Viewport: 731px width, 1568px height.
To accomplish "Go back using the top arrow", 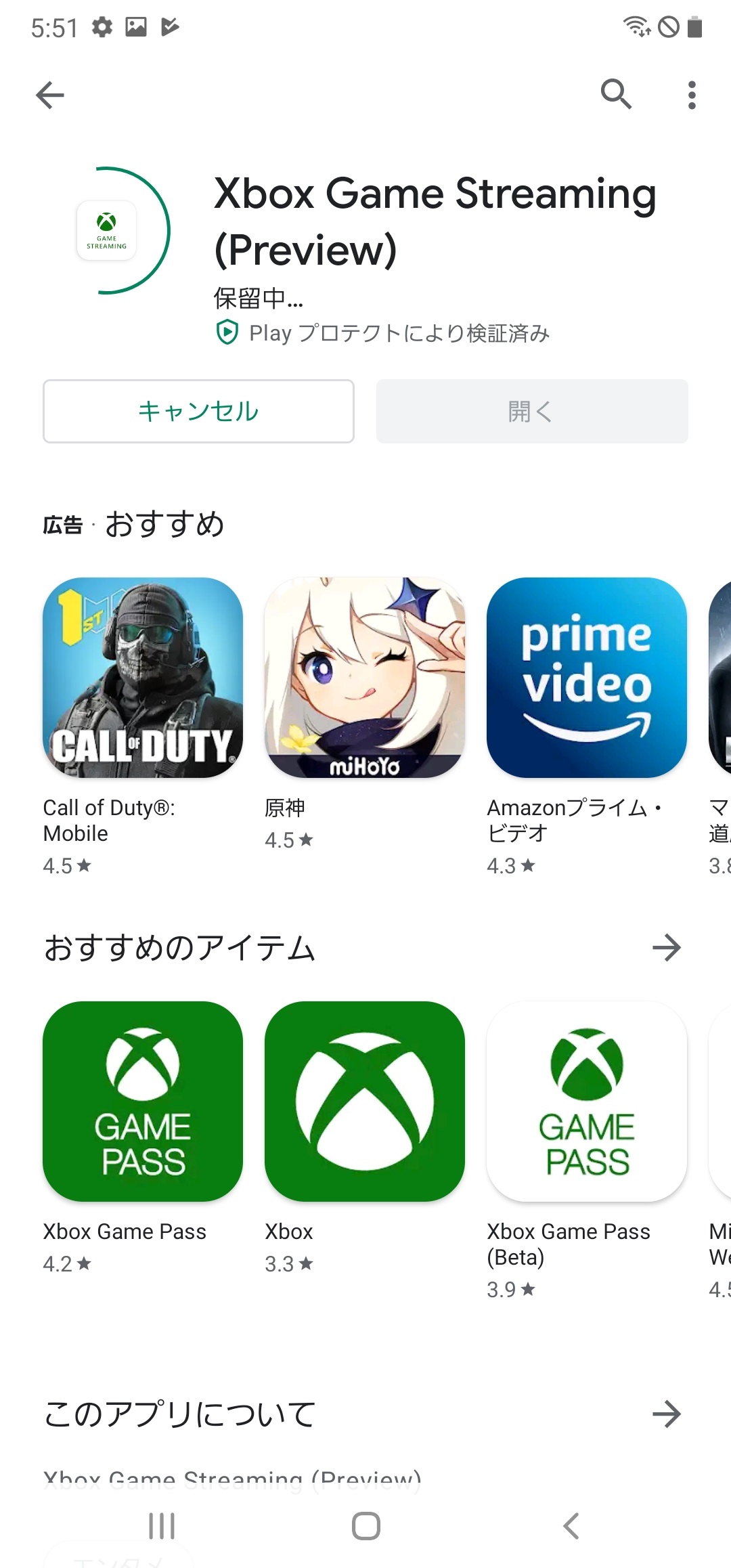I will point(50,95).
